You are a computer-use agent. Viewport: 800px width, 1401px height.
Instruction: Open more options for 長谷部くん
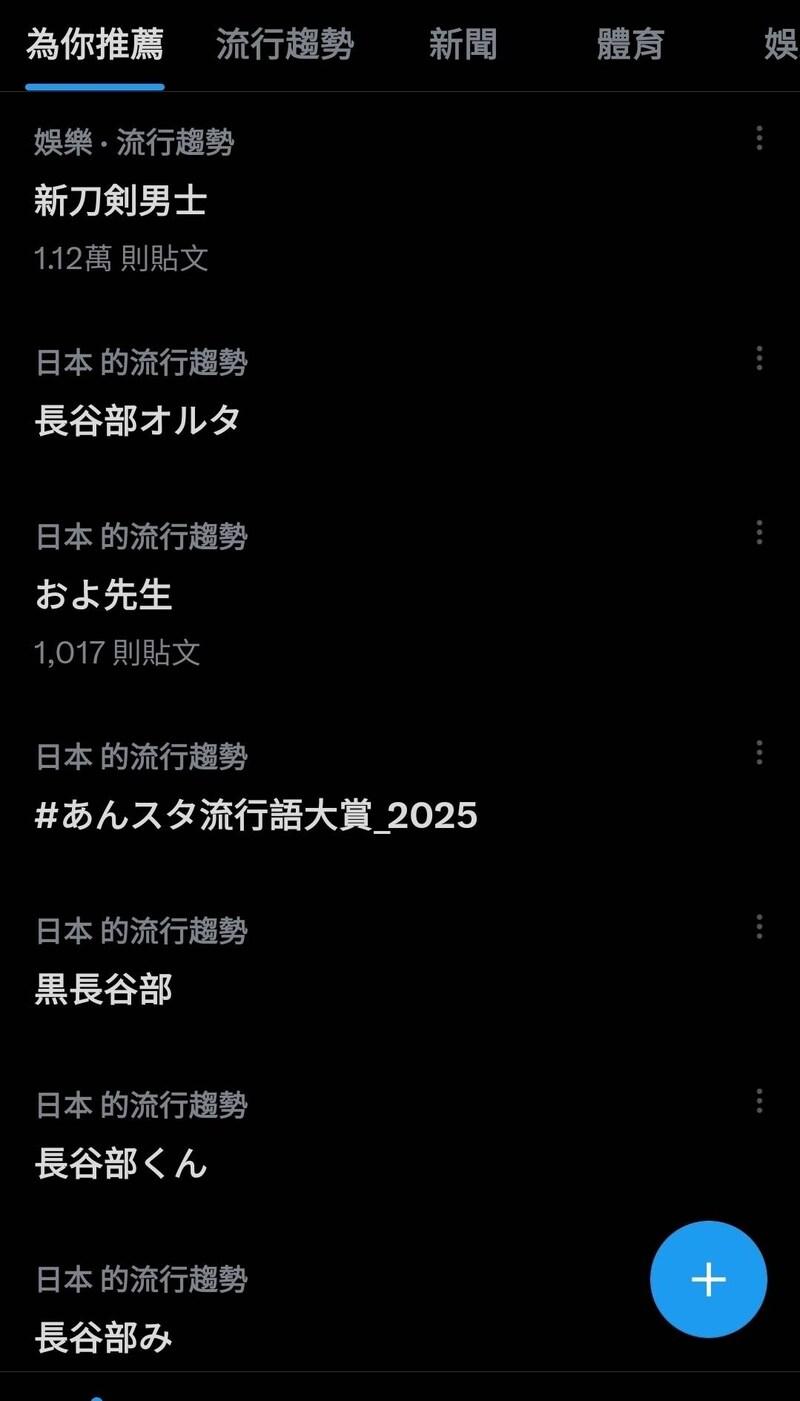pyautogui.click(x=760, y=1101)
